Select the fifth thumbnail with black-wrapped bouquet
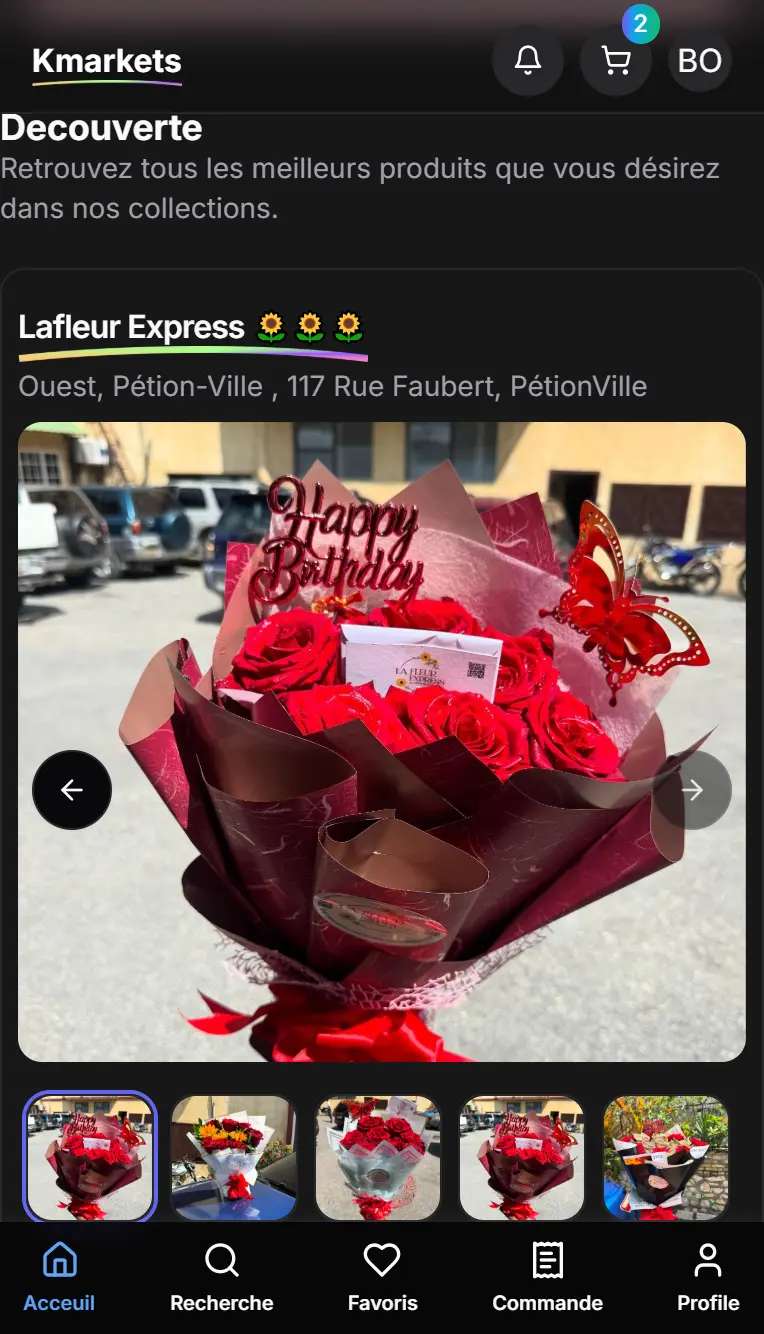Viewport: 764px width, 1334px height. pyautogui.click(x=666, y=1158)
